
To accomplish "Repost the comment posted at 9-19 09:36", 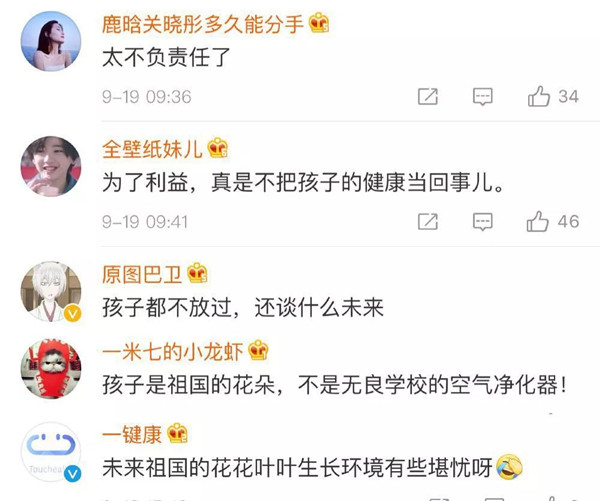I will (x=427, y=96).
